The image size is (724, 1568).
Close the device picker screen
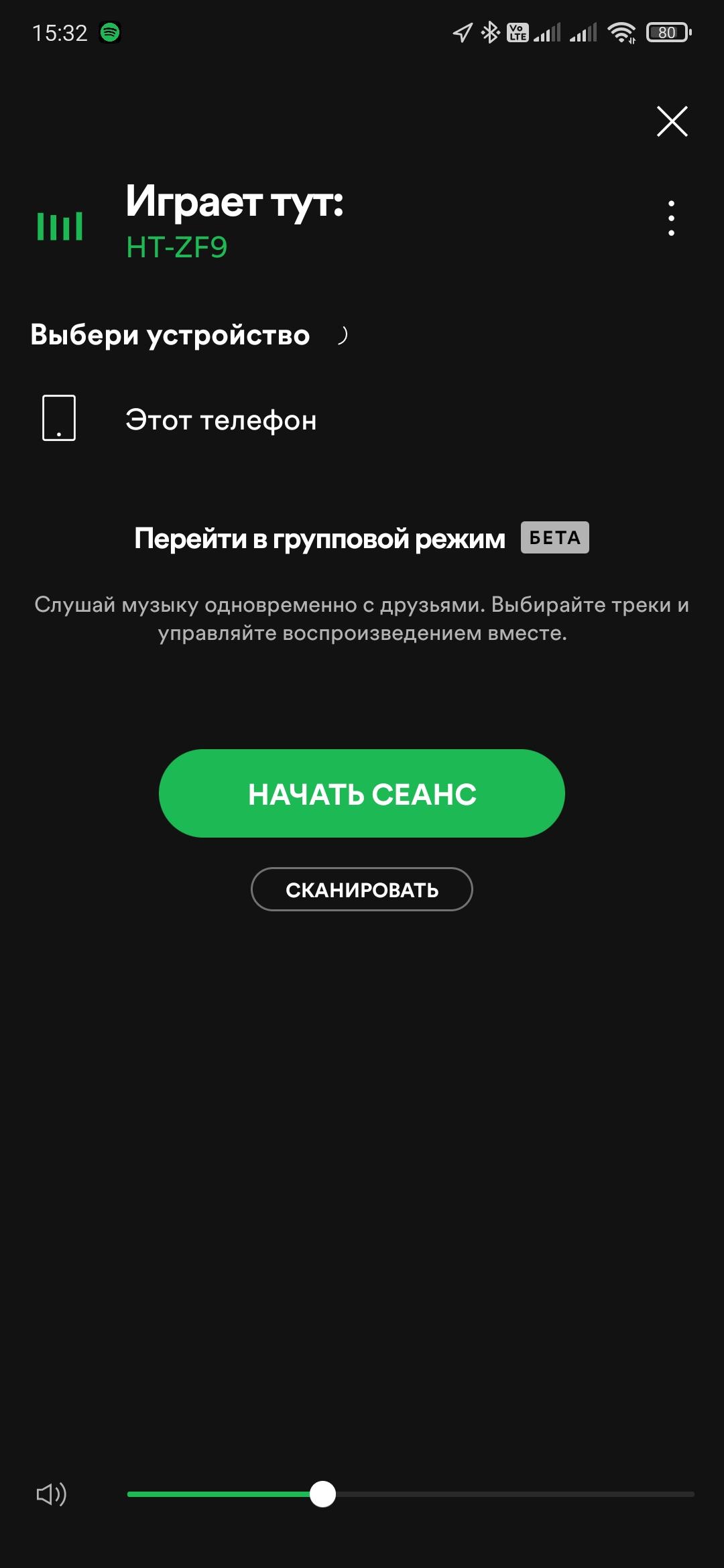tap(672, 121)
